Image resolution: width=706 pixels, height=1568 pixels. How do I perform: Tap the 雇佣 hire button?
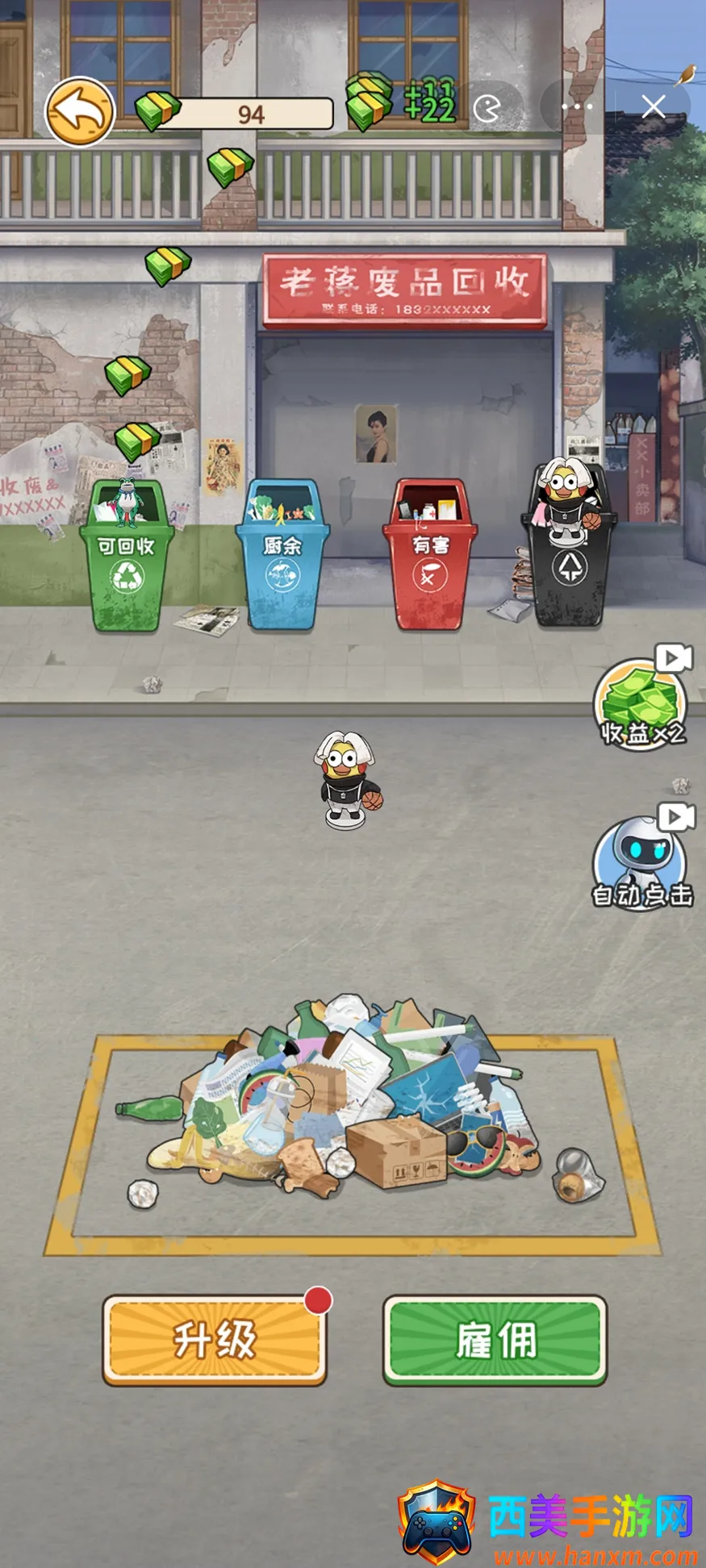[495, 1340]
